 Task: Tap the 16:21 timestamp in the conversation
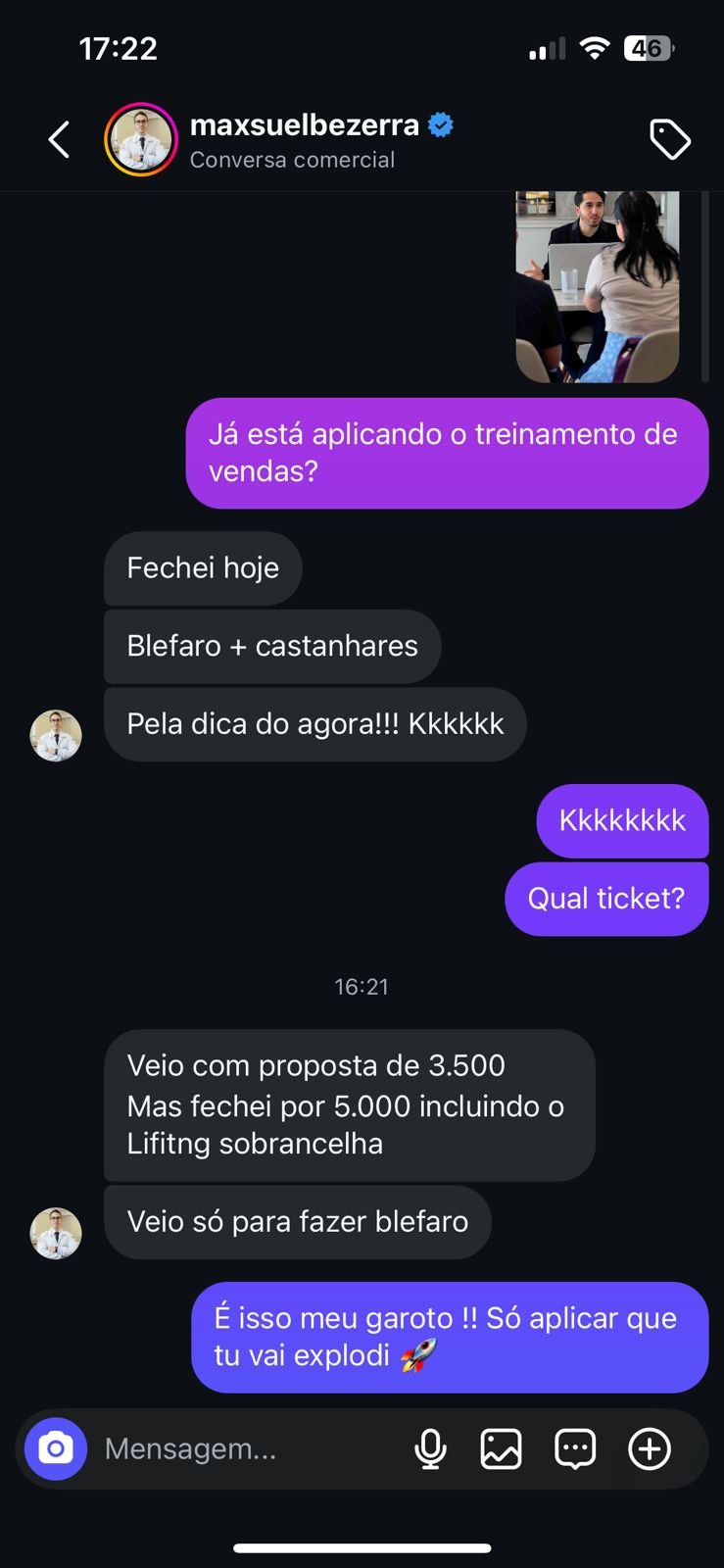click(x=362, y=987)
